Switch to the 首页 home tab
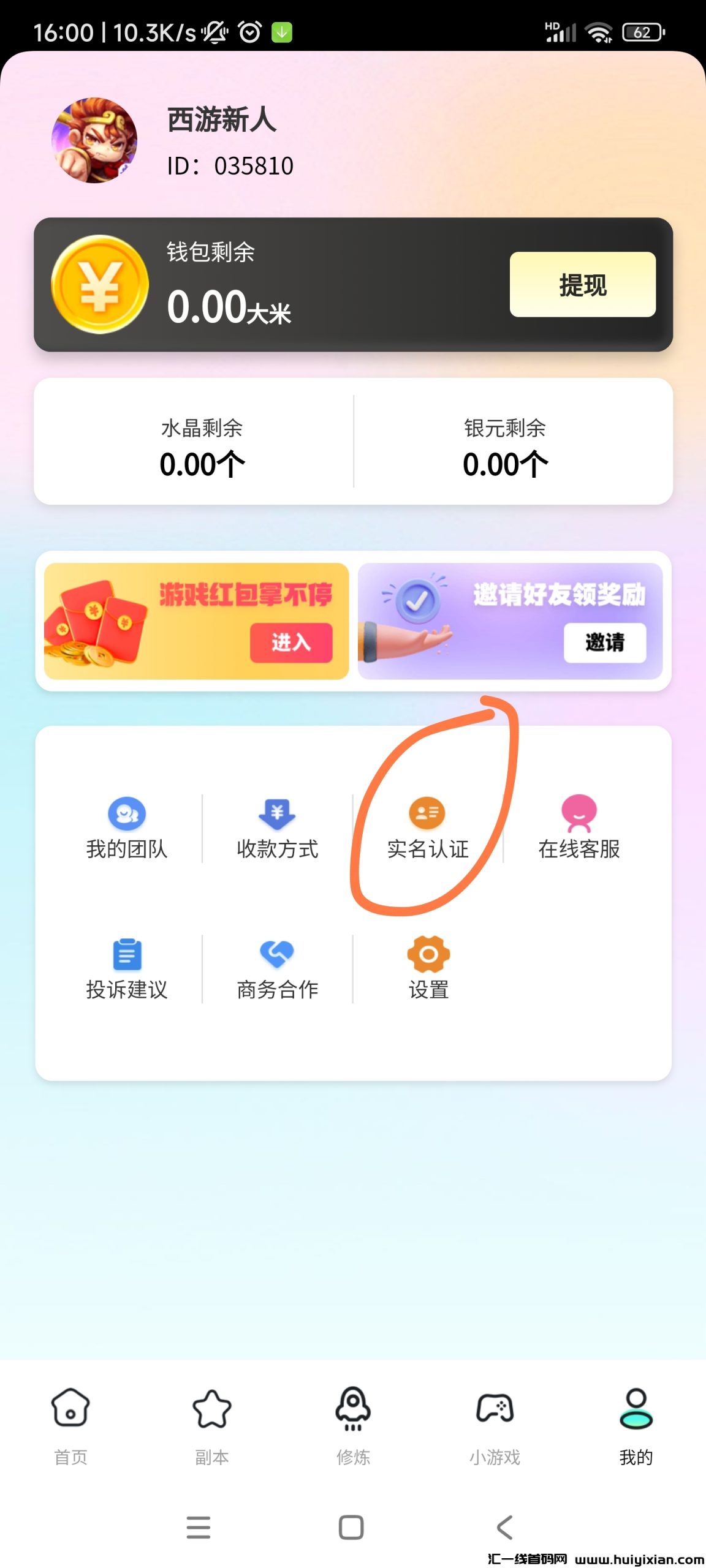This screenshot has height=1568, width=706. pyautogui.click(x=70, y=1421)
